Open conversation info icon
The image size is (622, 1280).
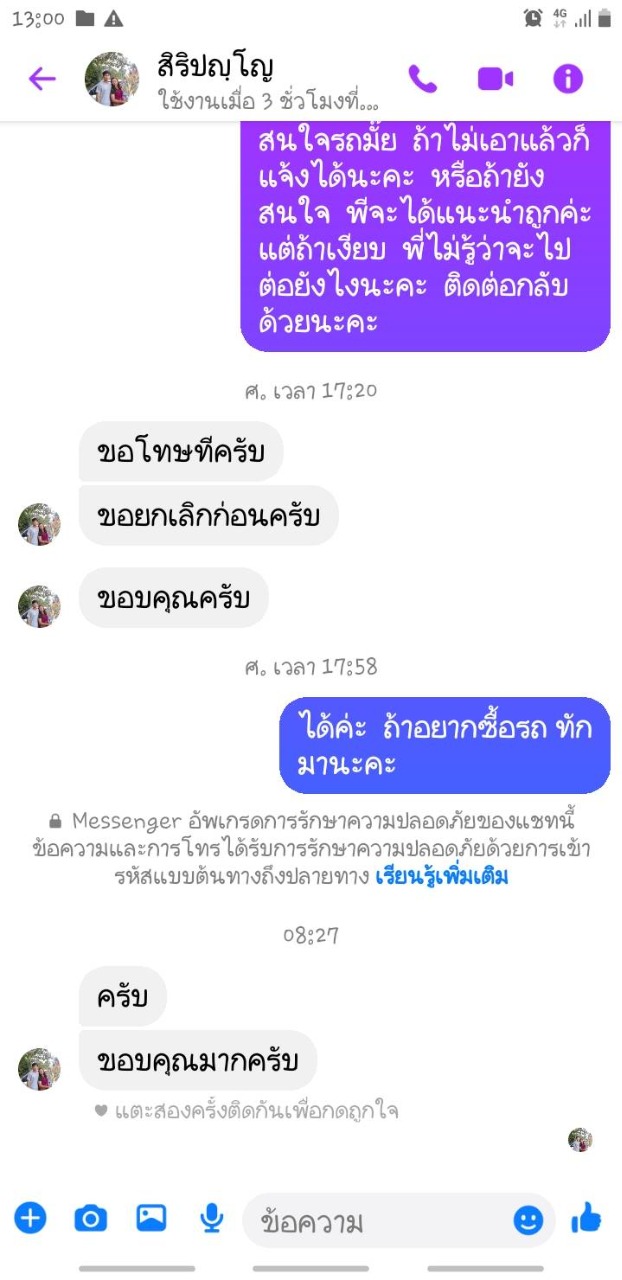click(x=568, y=79)
